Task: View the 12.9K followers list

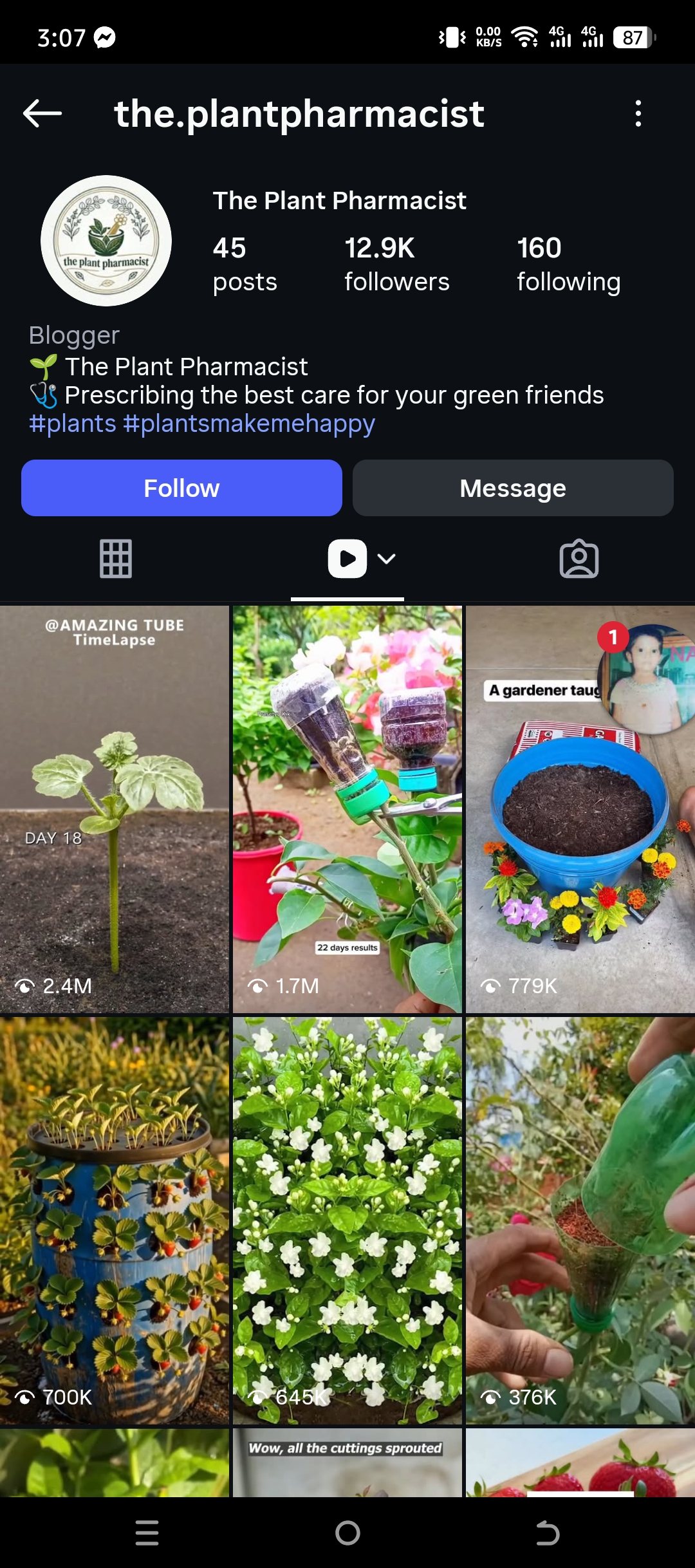Action: pos(396,264)
